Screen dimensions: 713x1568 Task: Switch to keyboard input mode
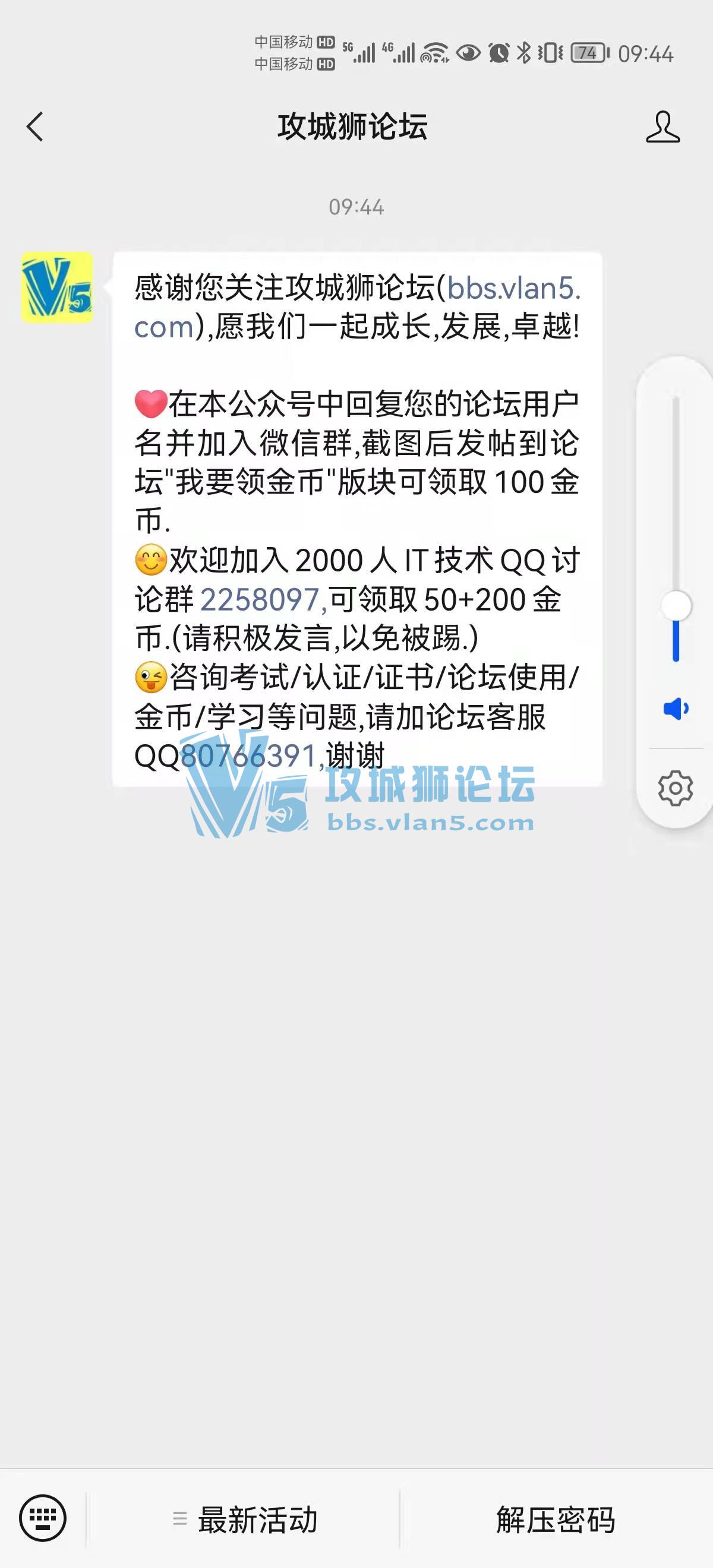(43, 1518)
